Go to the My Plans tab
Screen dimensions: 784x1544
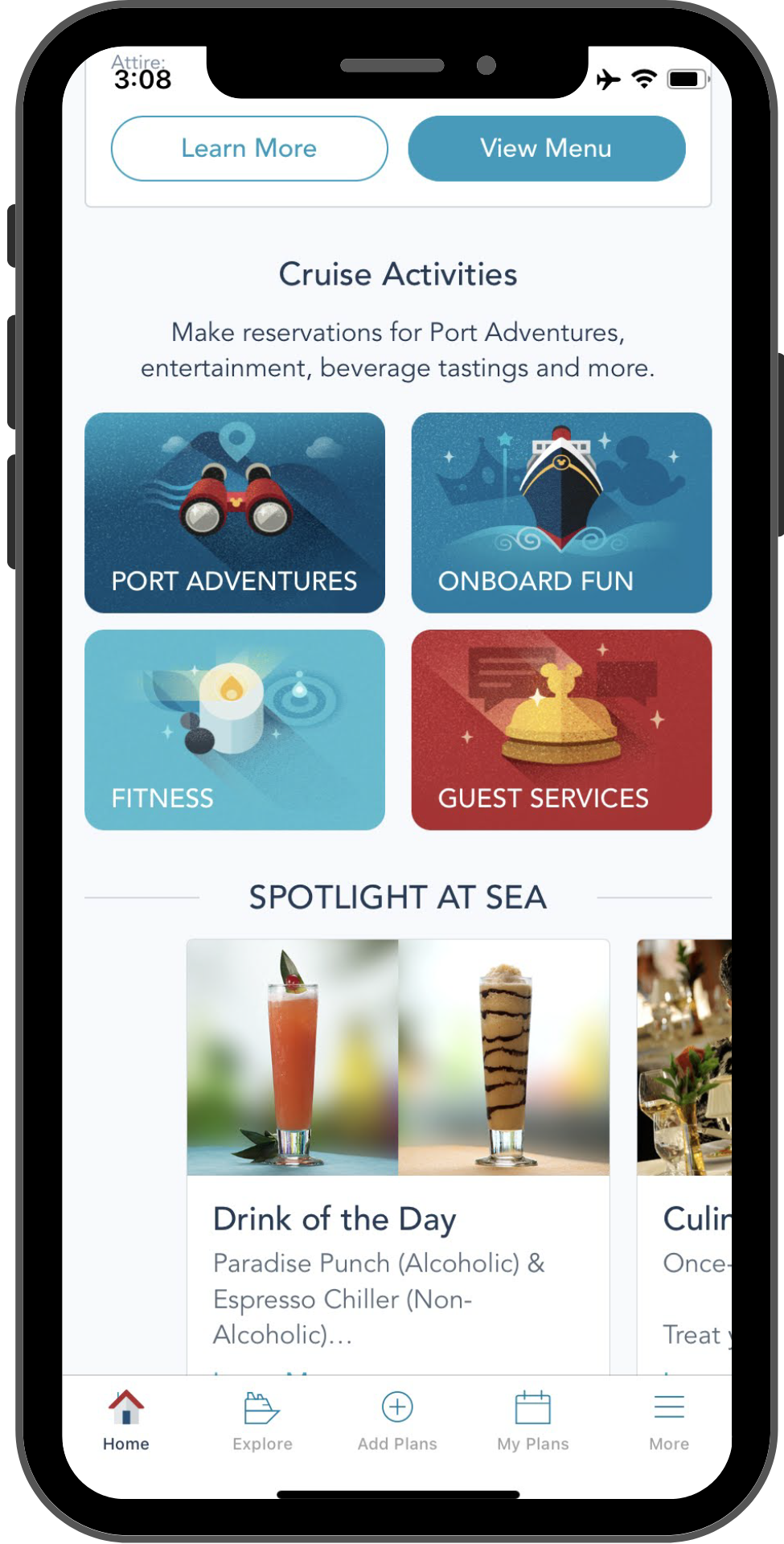point(532,1421)
